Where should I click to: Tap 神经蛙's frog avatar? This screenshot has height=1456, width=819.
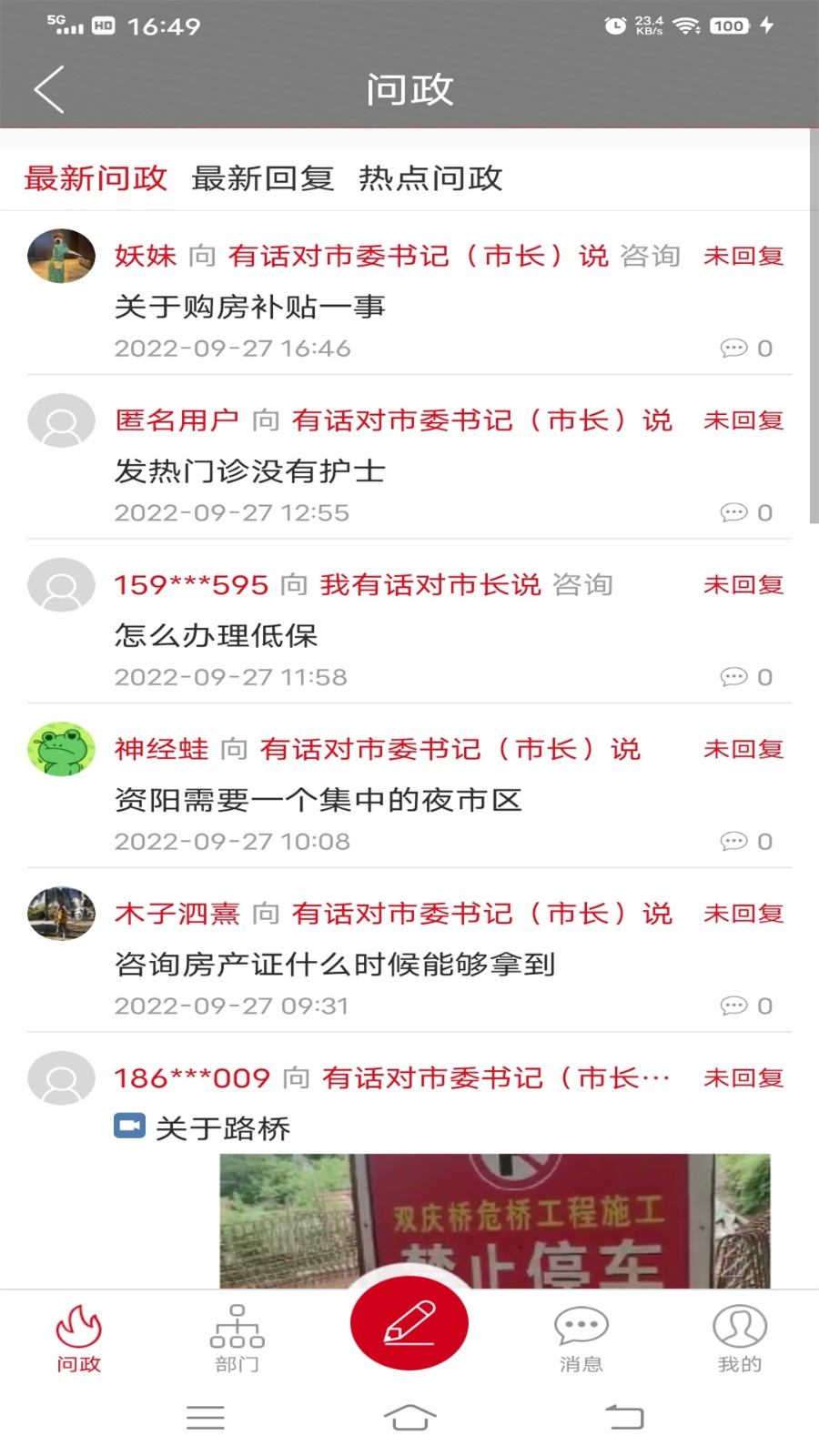60,749
